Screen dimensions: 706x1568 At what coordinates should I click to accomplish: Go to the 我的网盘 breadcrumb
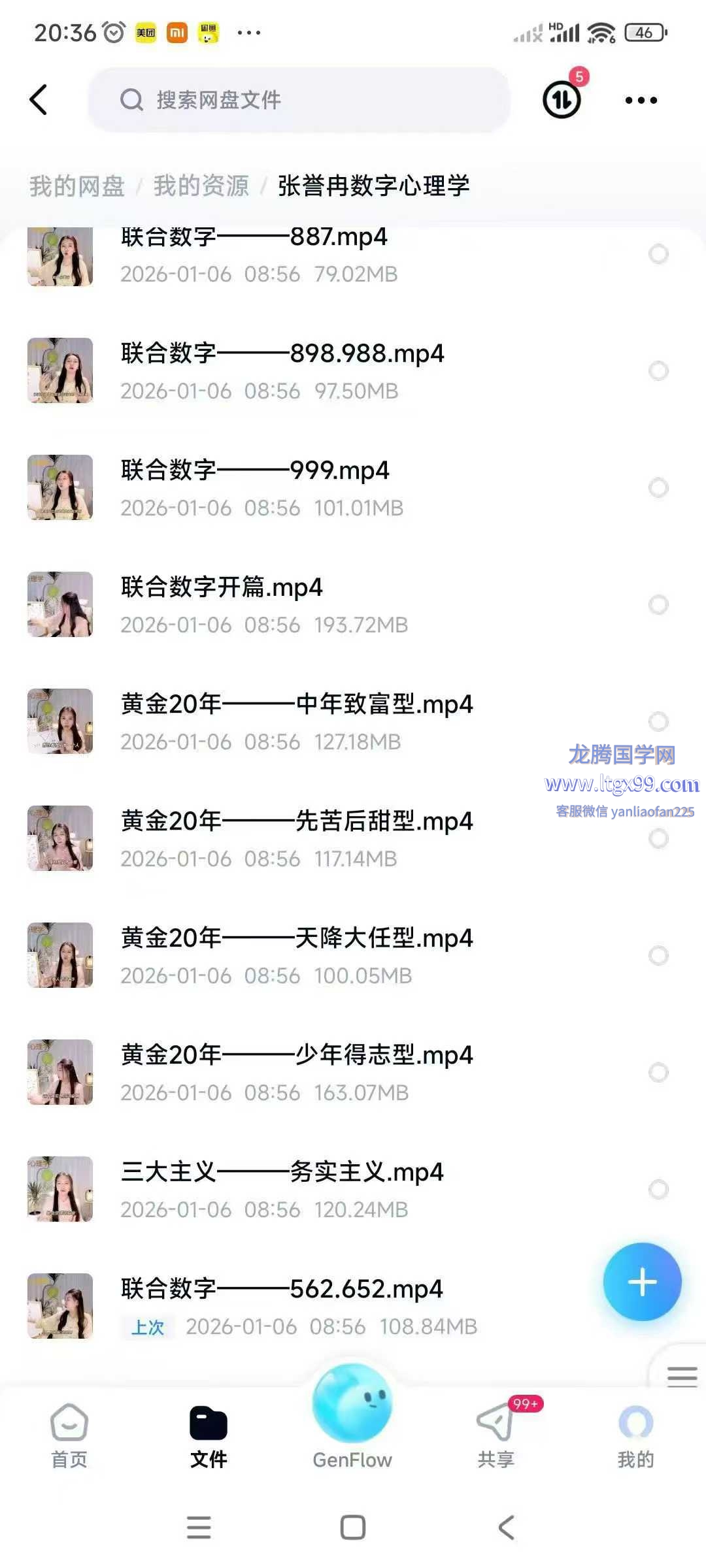pyautogui.click(x=77, y=186)
